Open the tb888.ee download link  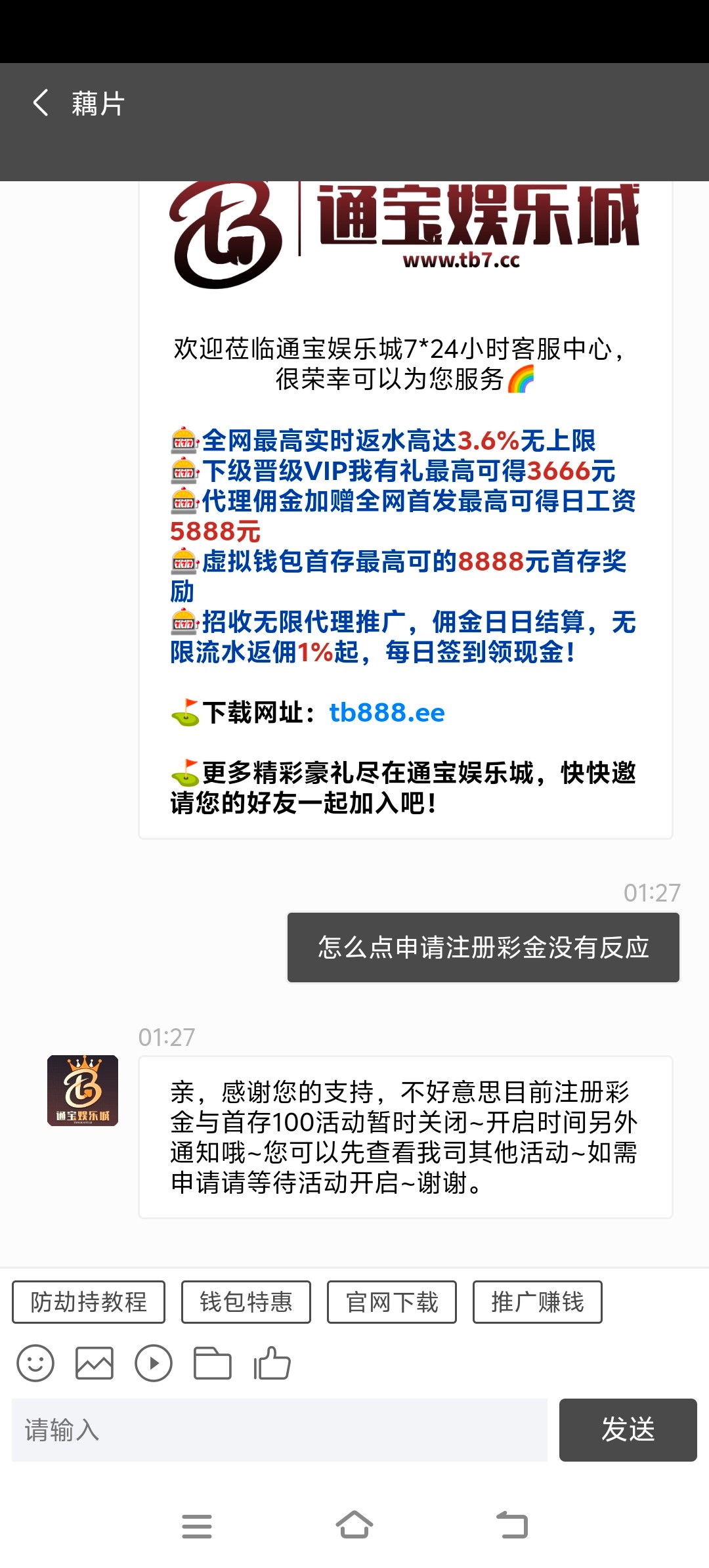coord(387,712)
